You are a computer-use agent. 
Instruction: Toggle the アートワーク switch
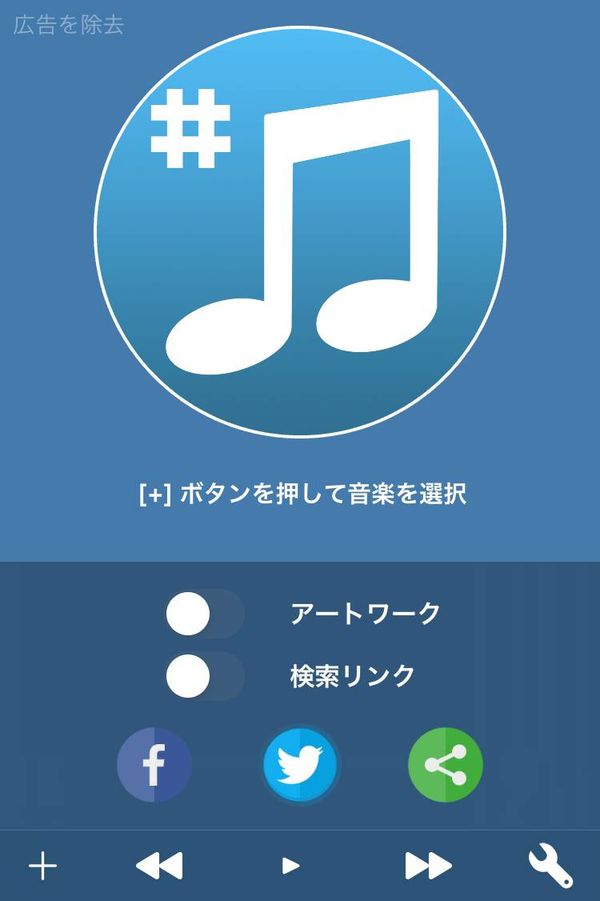click(x=205, y=614)
